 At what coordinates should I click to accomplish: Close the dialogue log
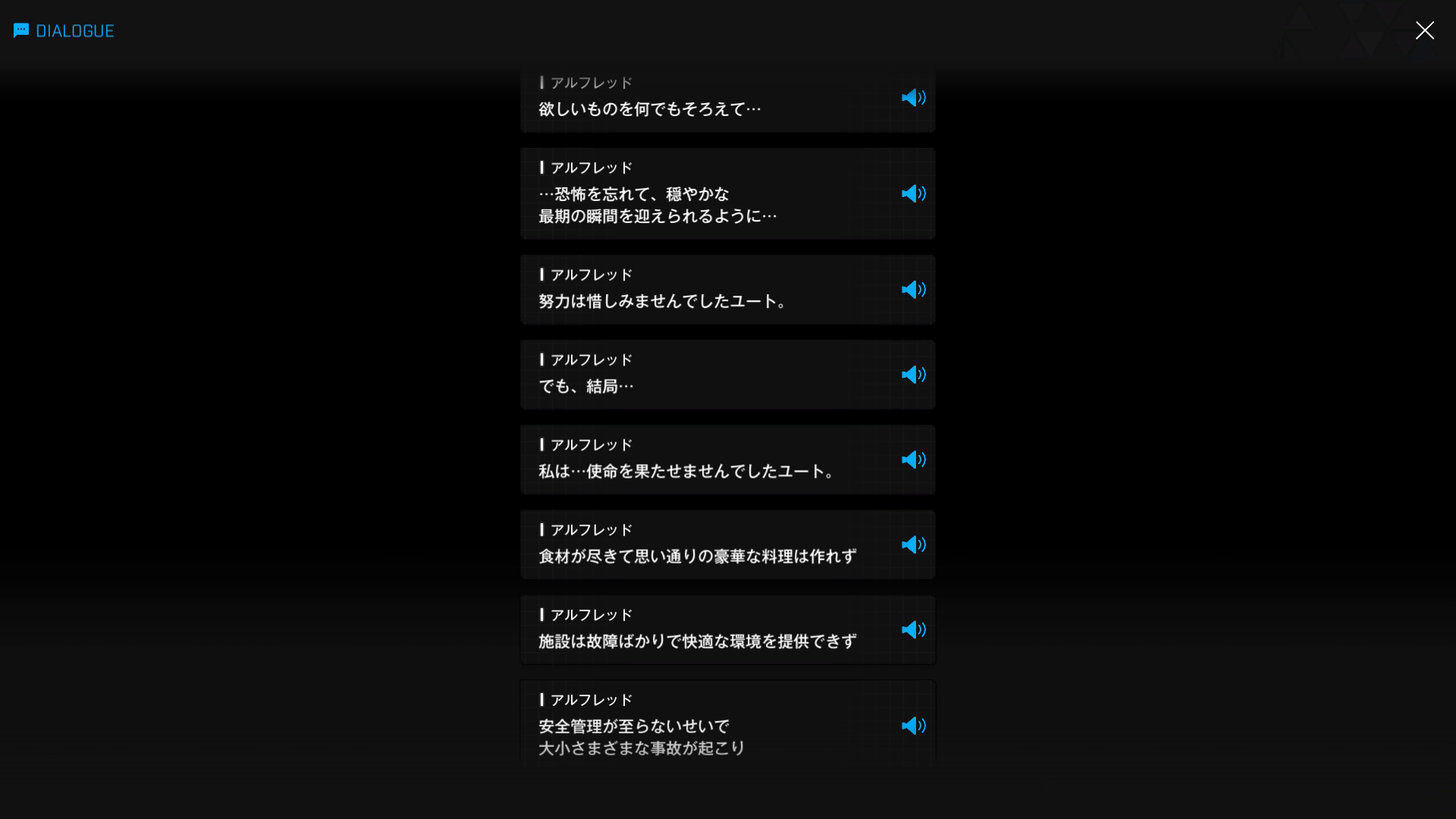click(1424, 30)
